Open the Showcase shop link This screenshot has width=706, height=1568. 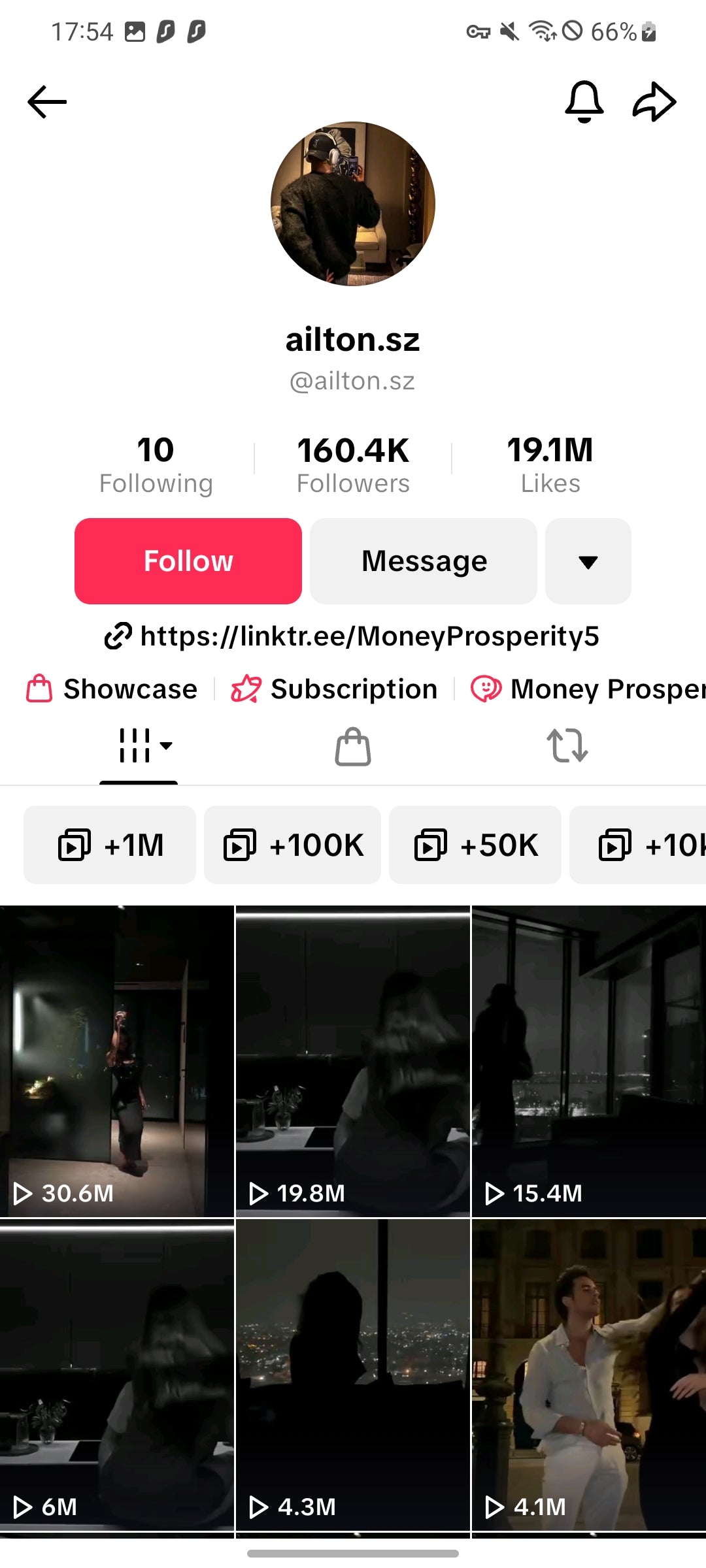[x=112, y=689]
